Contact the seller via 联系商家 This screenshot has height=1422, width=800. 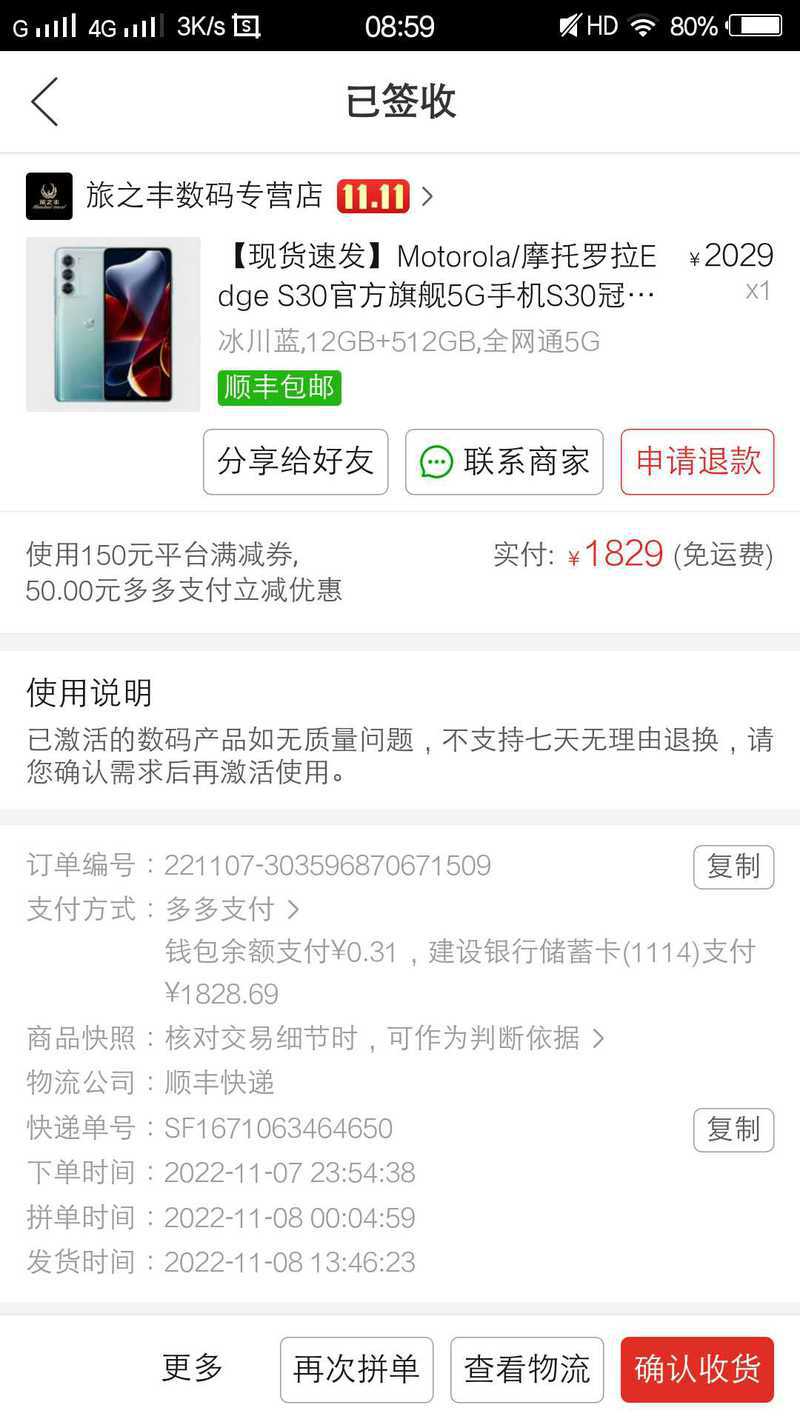tap(504, 462)
